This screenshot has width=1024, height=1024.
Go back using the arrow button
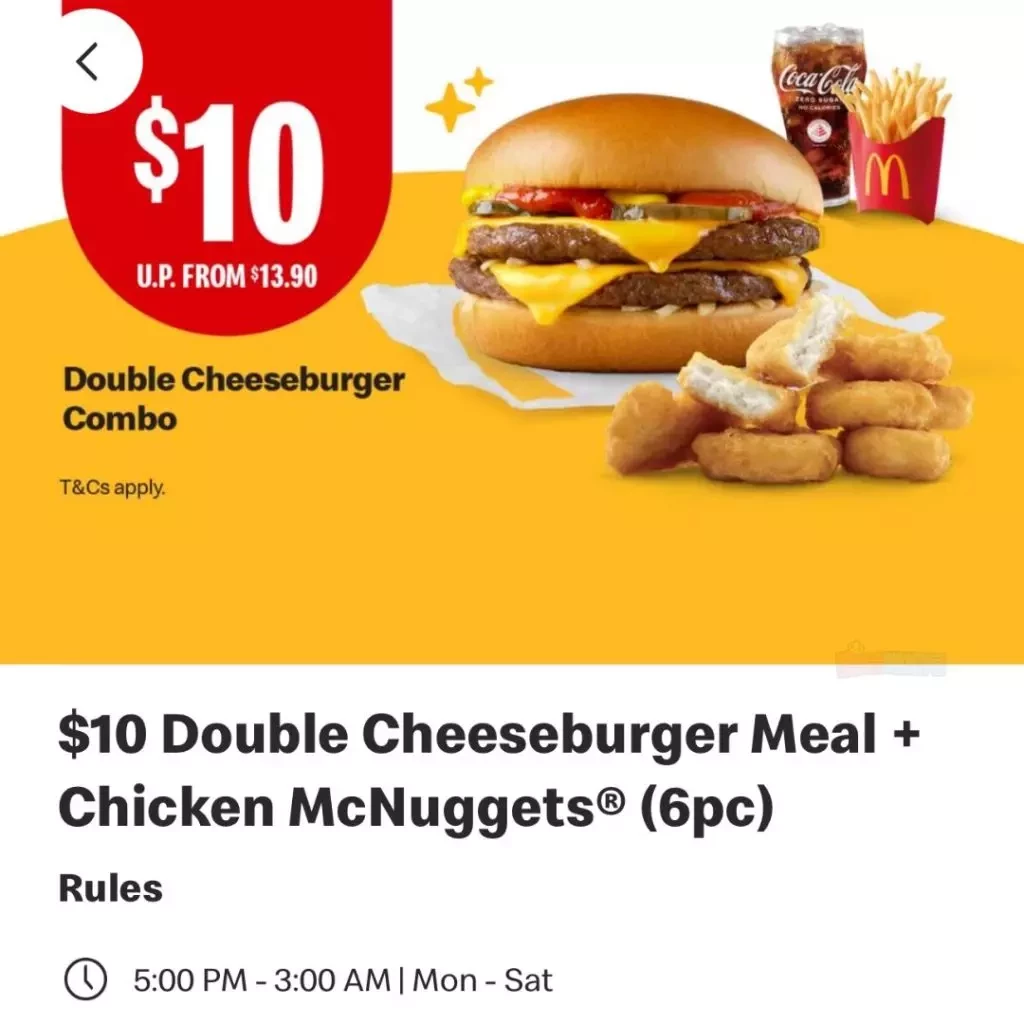point(88,62)
